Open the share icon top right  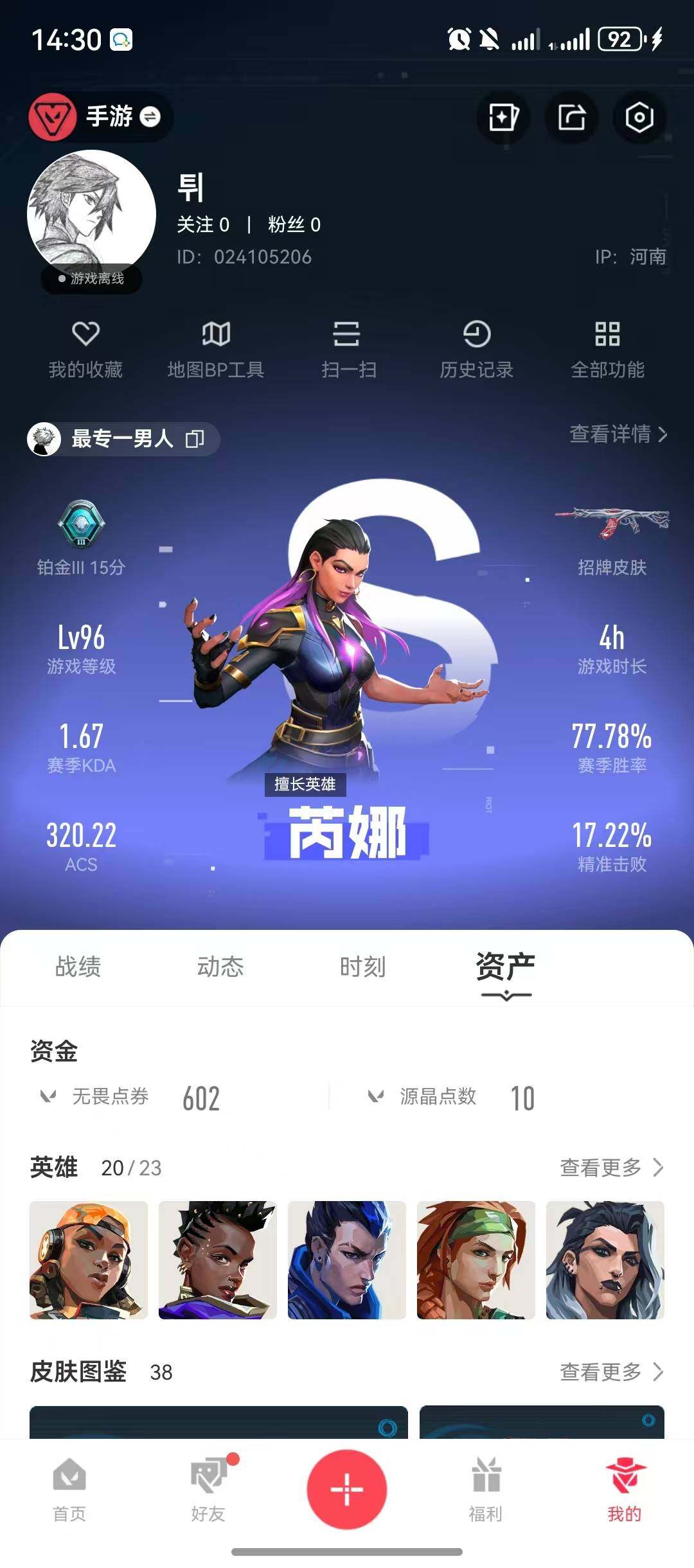tap(571, 118)
